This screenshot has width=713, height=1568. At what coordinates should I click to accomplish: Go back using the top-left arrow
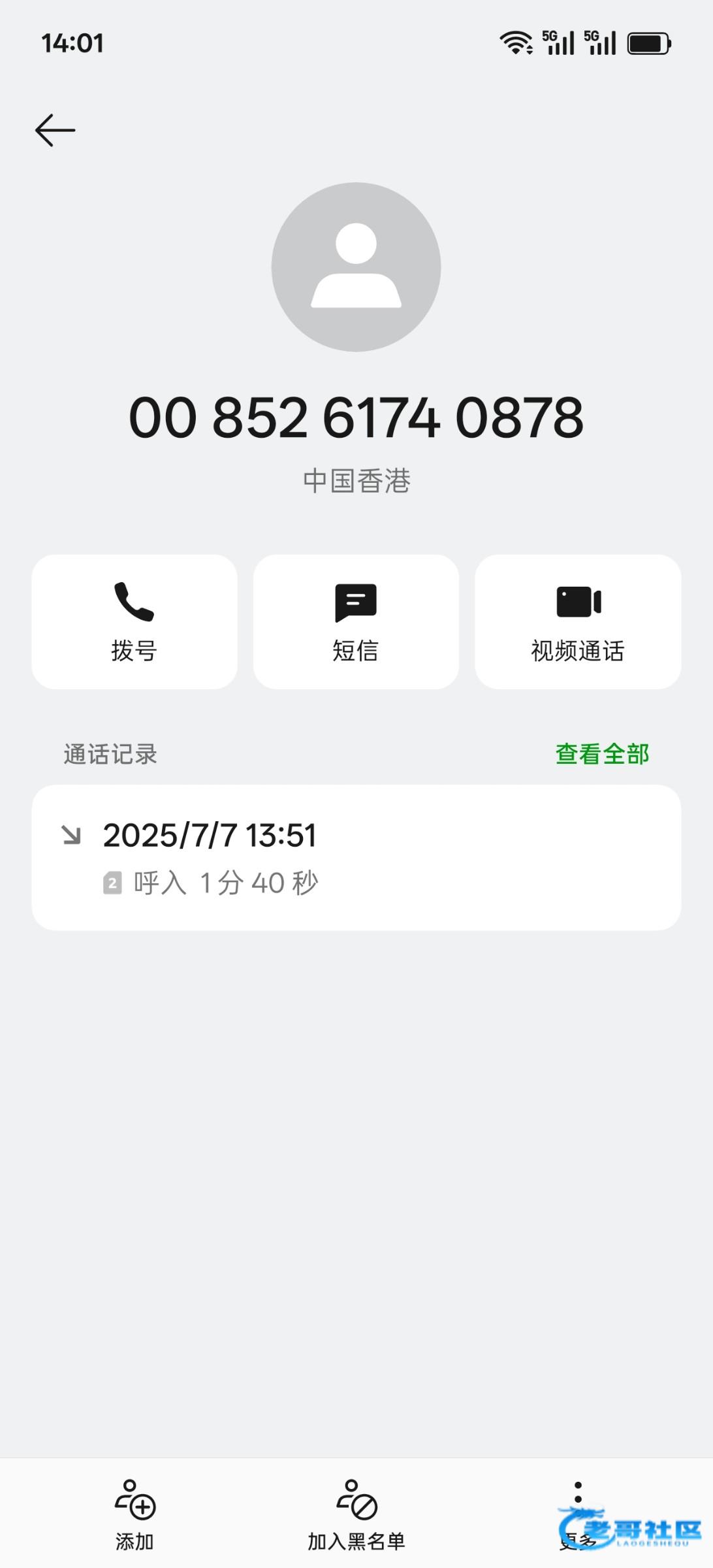[x=55, y=130]
